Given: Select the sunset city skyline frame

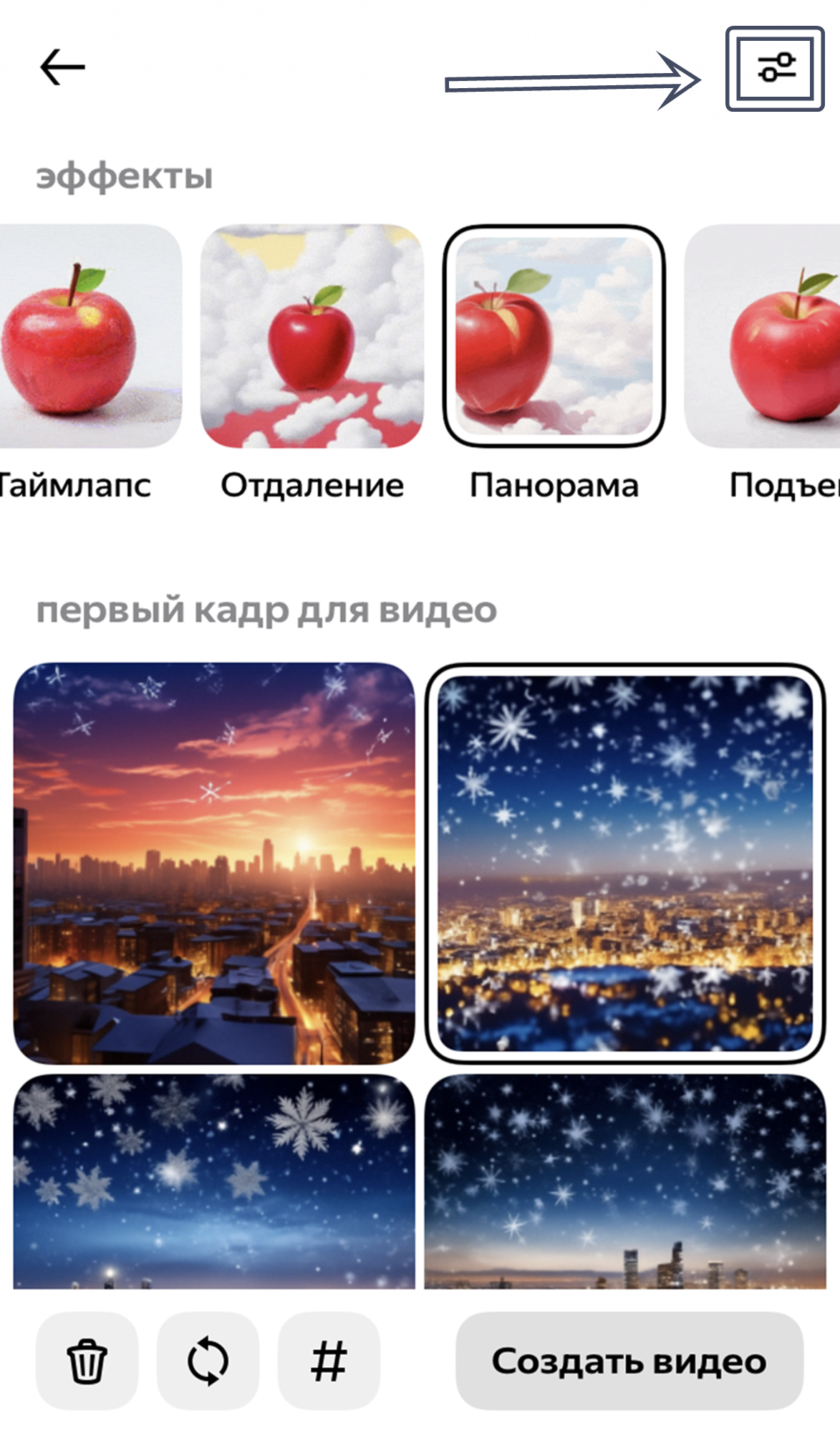Looking at the screenshot, I should [214, 863].
